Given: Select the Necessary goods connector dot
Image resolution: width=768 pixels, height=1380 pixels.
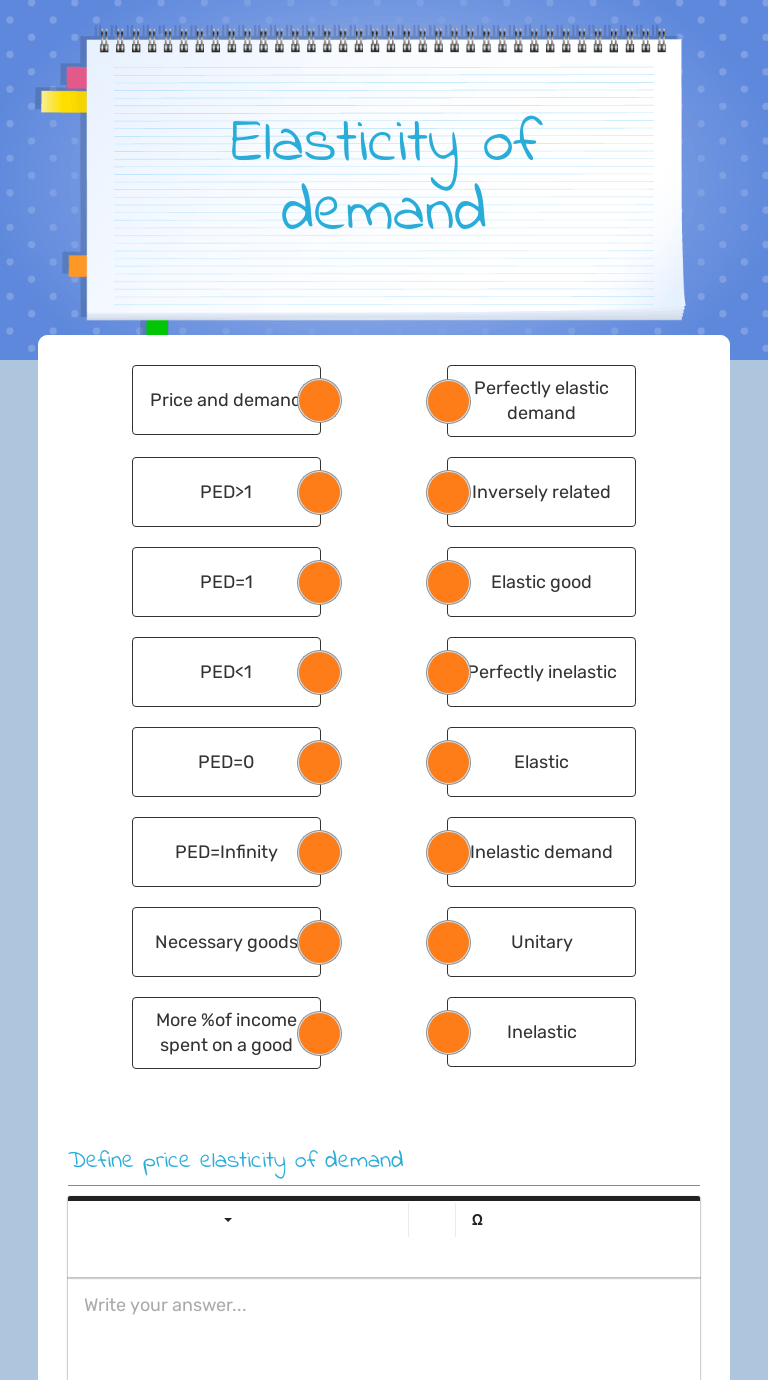Looking at the screenshot, I should [x=320, y=943].
